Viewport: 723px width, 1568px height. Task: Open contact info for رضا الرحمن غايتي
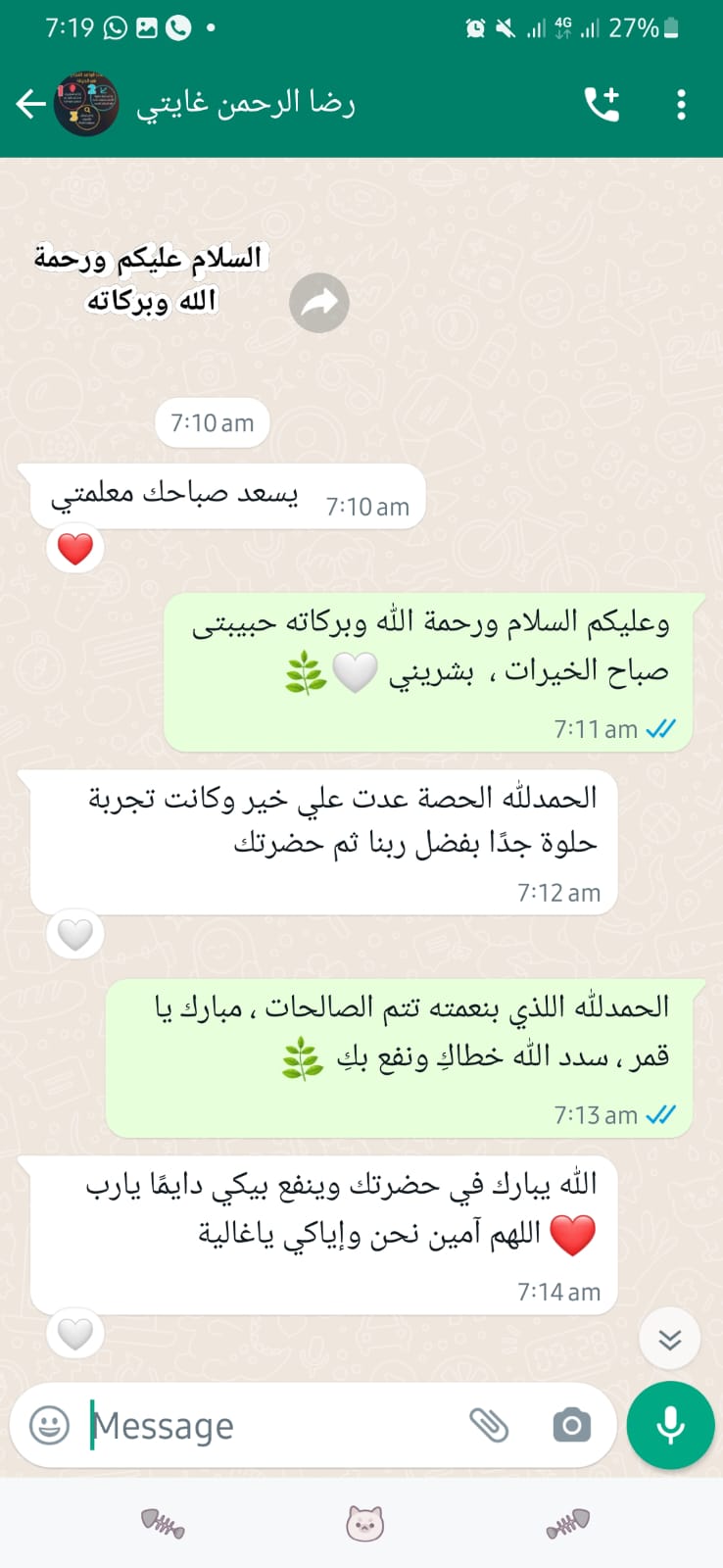point(245,104)
